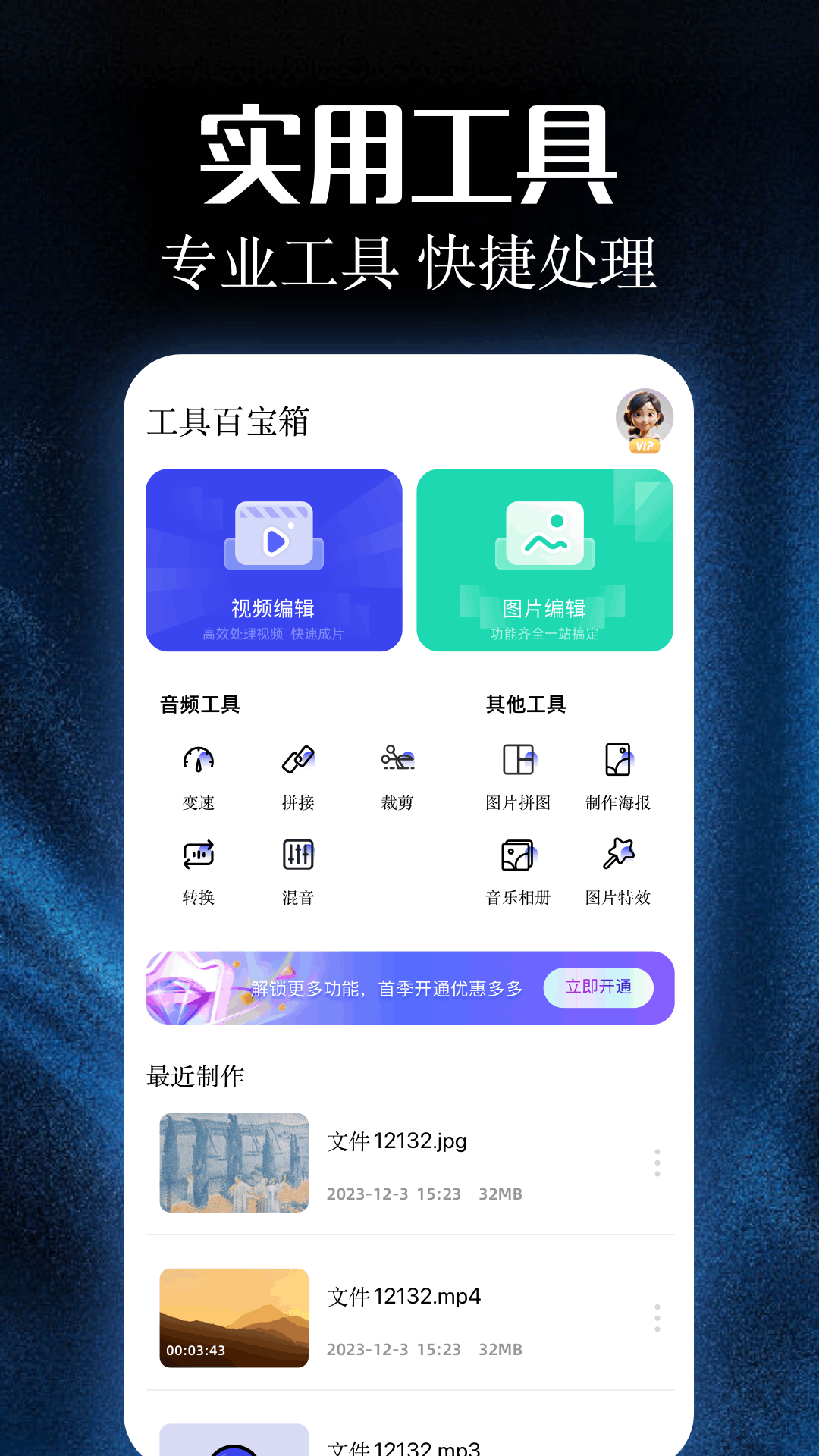819x1456 pixels.
Task: Open the VIP profile avatar
Action: [x=644, y=417]
